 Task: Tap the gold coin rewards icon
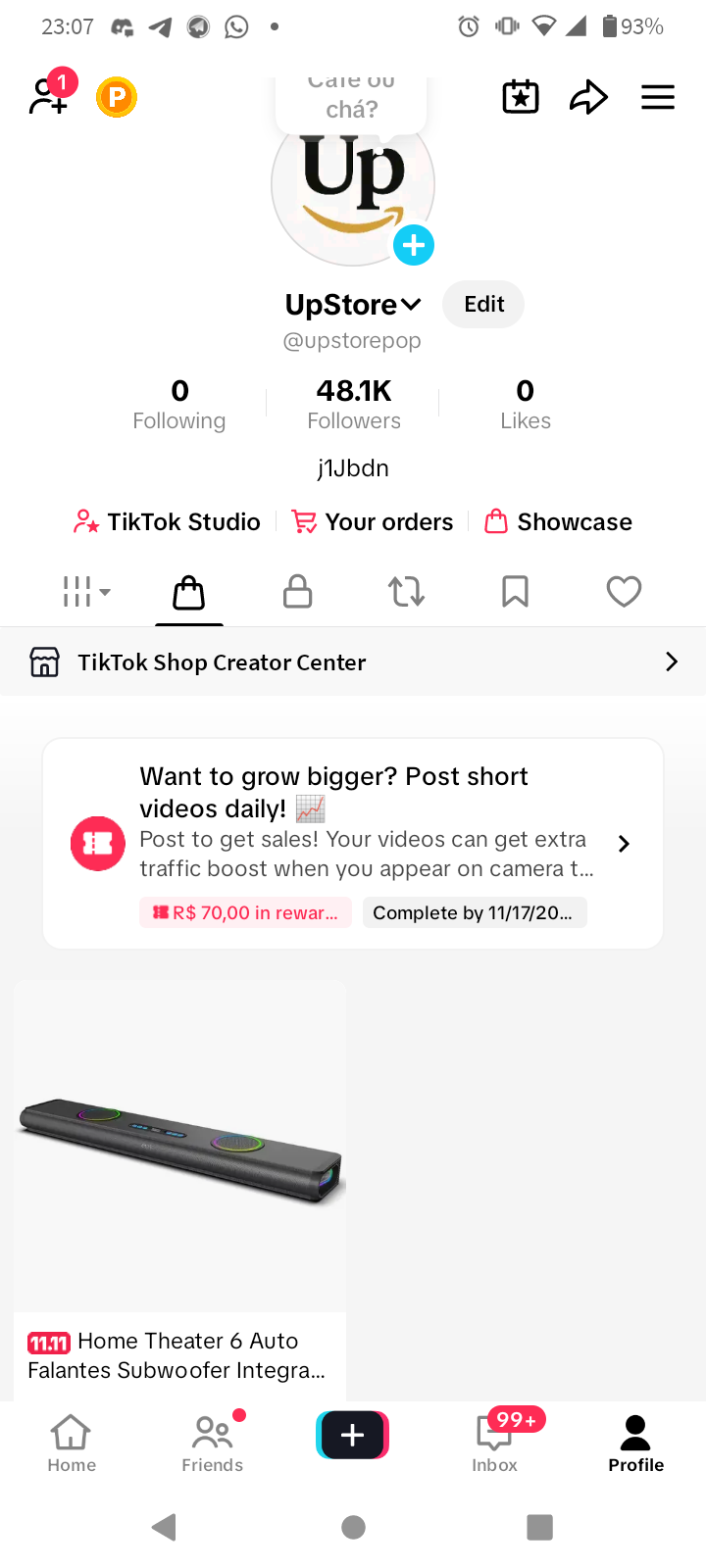pyautogui.click(x=117, y=97)
